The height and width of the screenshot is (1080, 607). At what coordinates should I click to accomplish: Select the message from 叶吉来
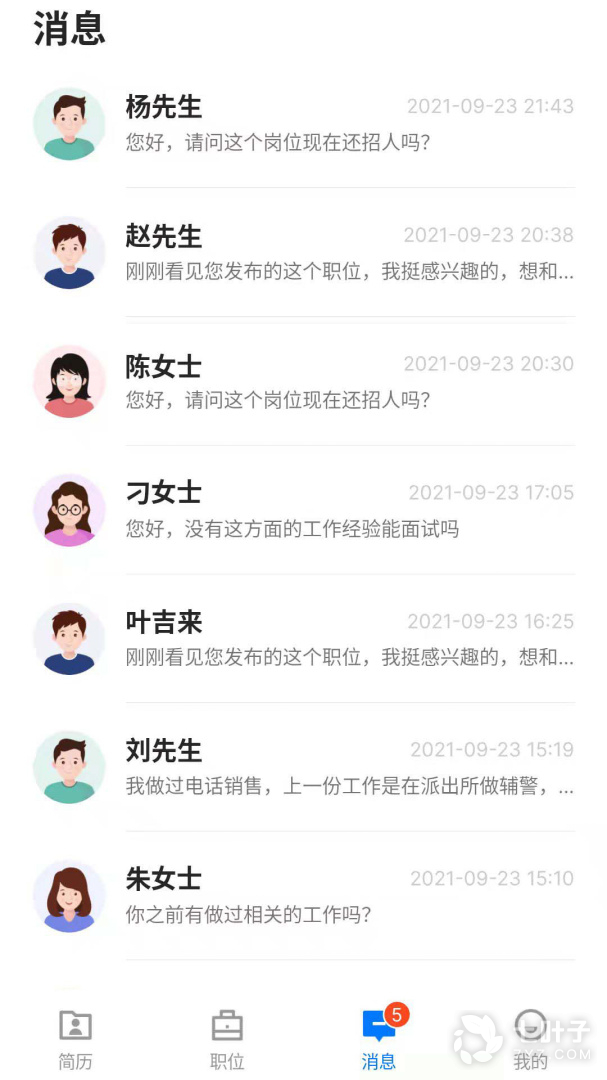tap(303, 638)
